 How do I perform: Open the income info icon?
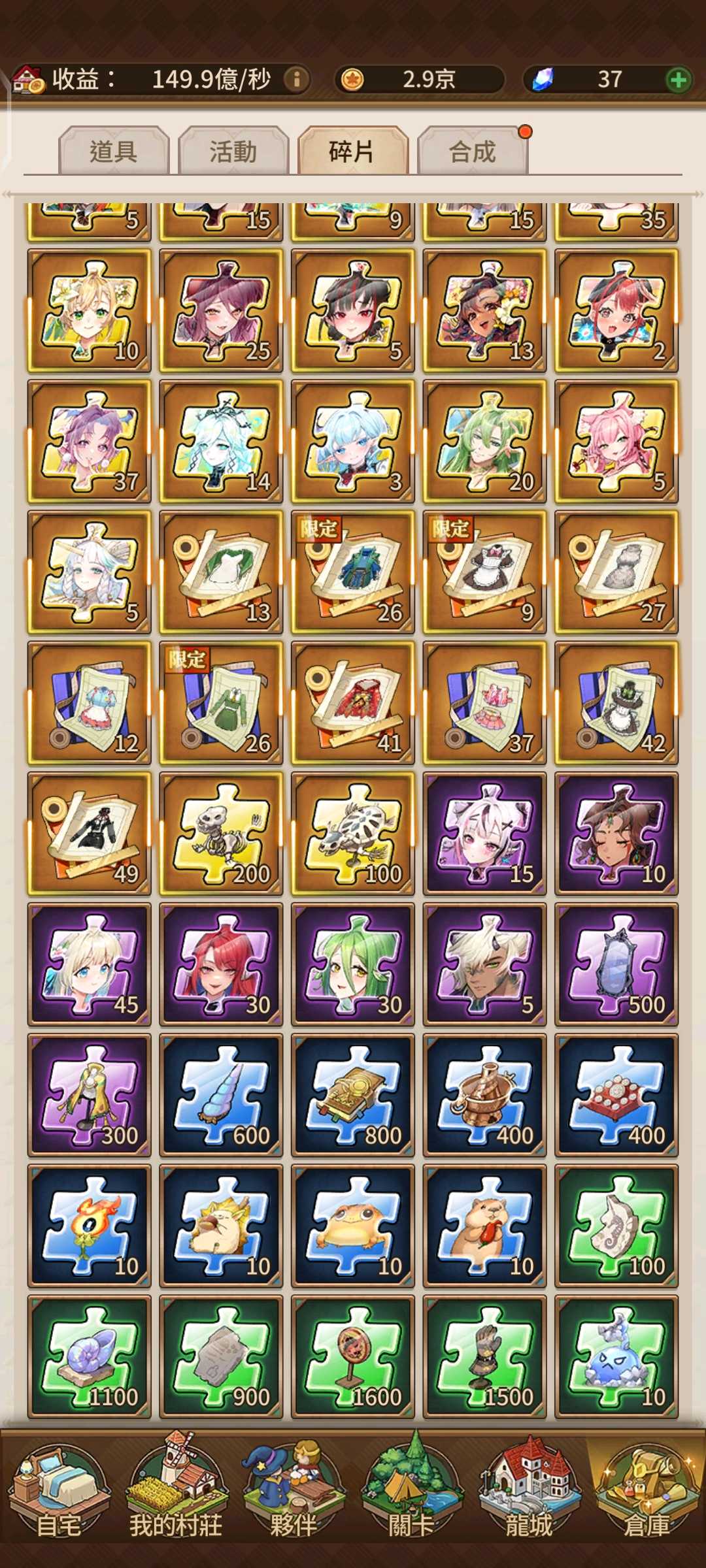[296, 80]
